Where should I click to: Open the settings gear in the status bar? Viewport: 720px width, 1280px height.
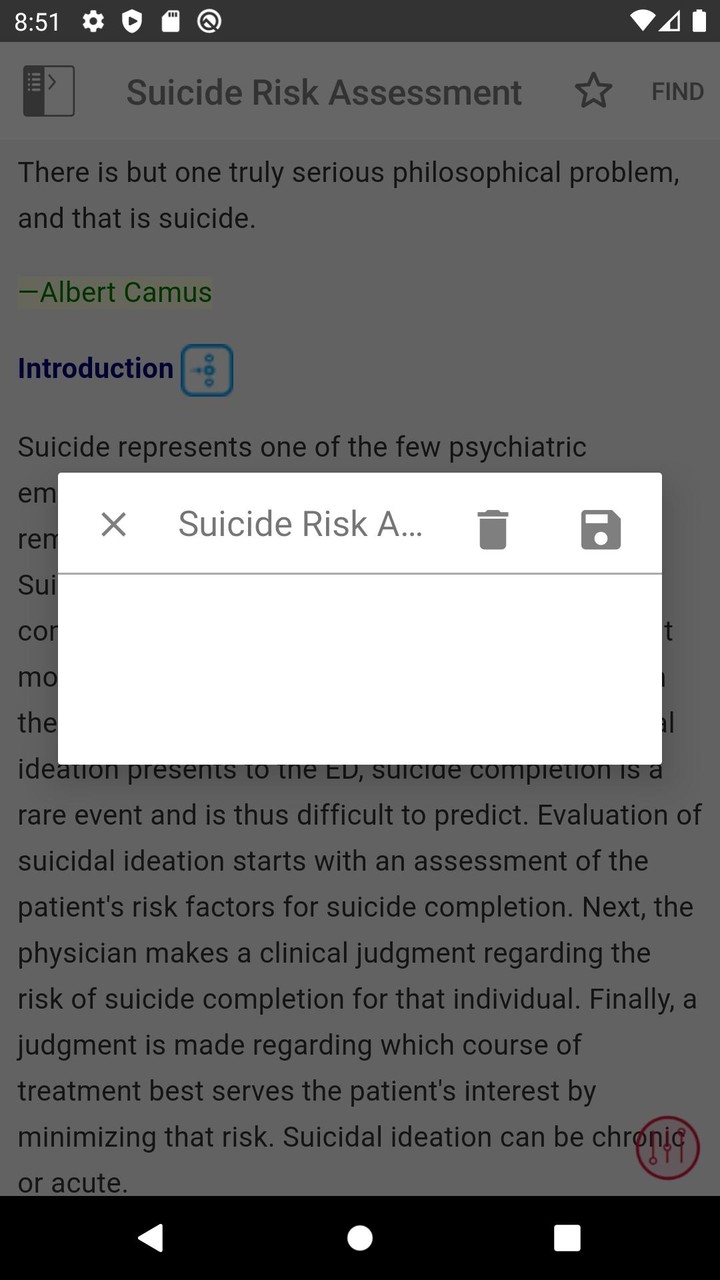coord(93,21)
